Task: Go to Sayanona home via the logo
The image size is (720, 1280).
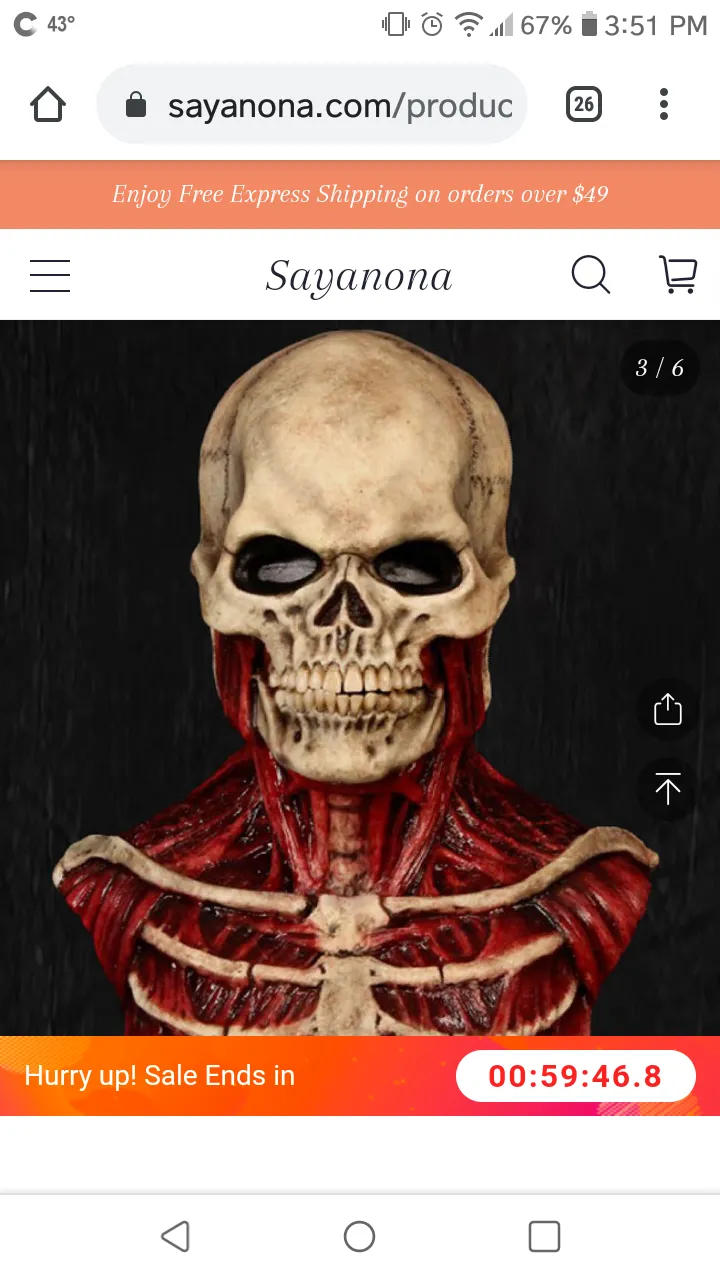Action: (x=359, y=276)
